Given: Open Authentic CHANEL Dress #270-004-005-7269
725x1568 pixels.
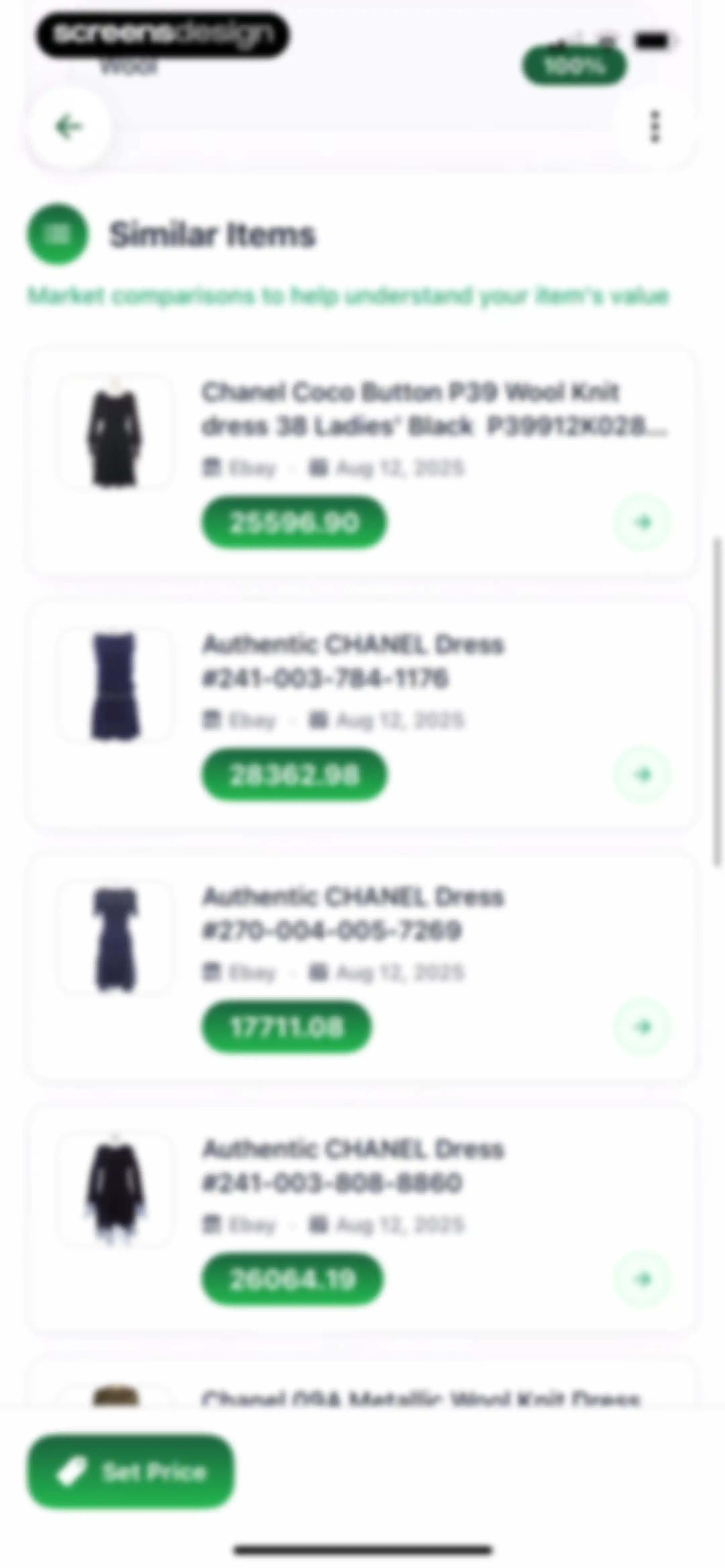Looking at the screenshot, I should click(361, 967).
